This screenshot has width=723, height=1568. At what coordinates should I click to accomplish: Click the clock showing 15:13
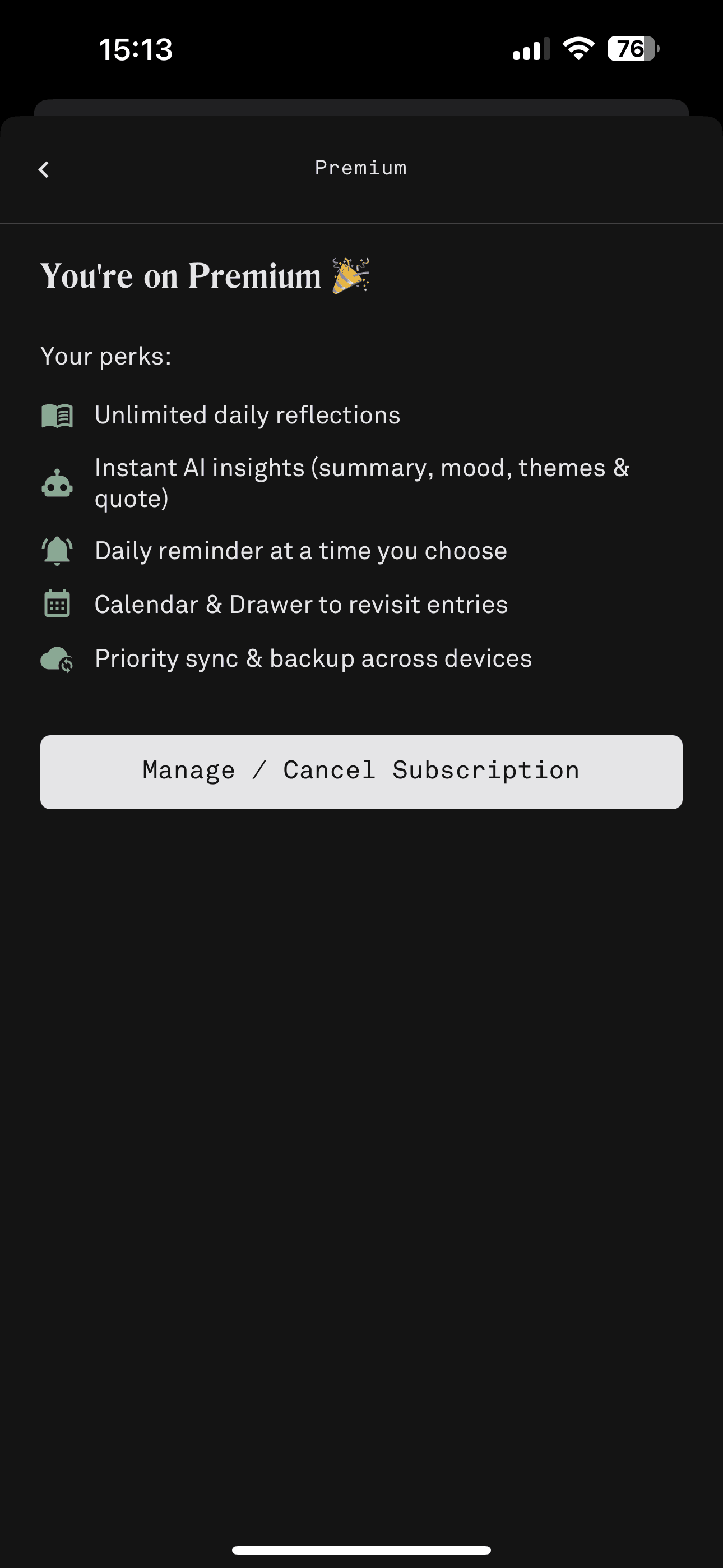[x=135, y=49]
